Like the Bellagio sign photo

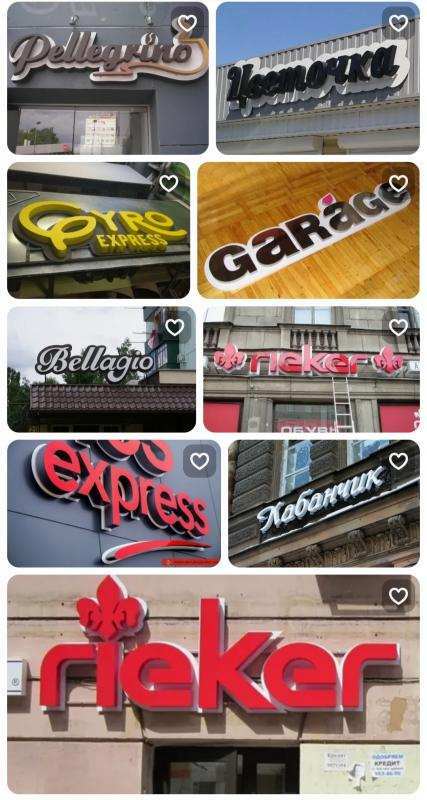pos(174,327)
